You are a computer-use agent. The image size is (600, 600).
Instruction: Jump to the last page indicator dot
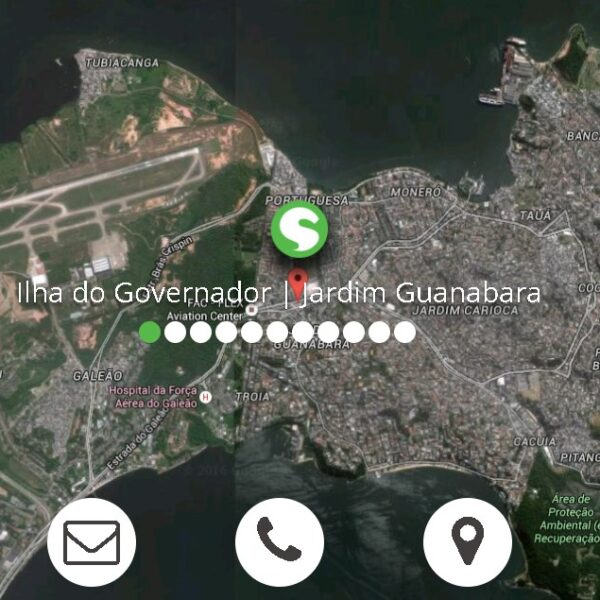click(404, 332)
